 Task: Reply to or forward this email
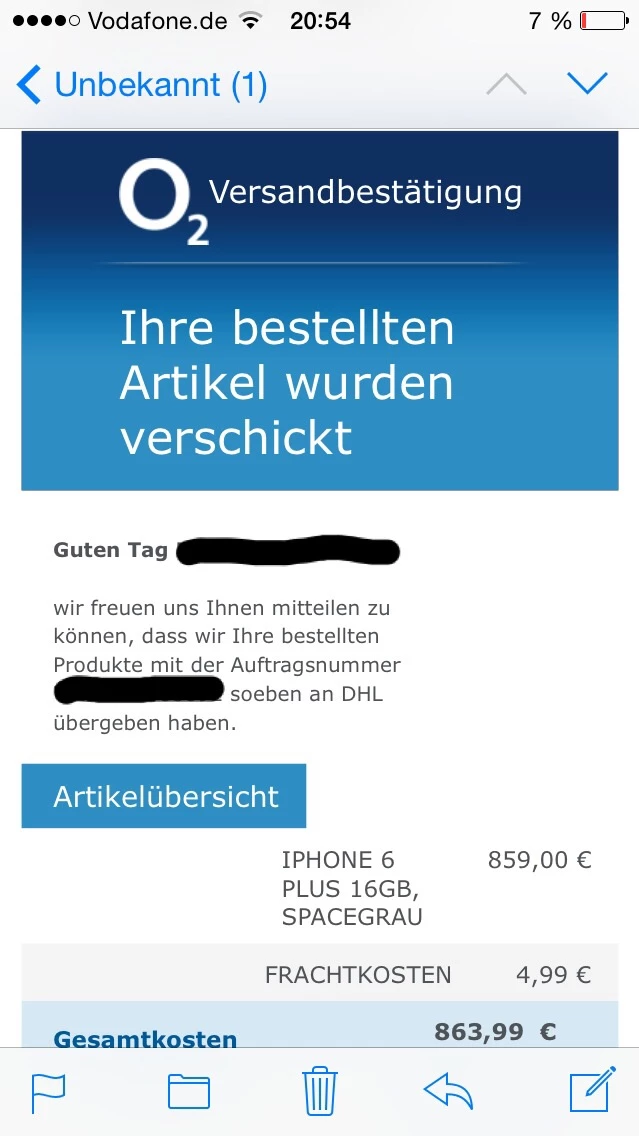click(448, 1090)
